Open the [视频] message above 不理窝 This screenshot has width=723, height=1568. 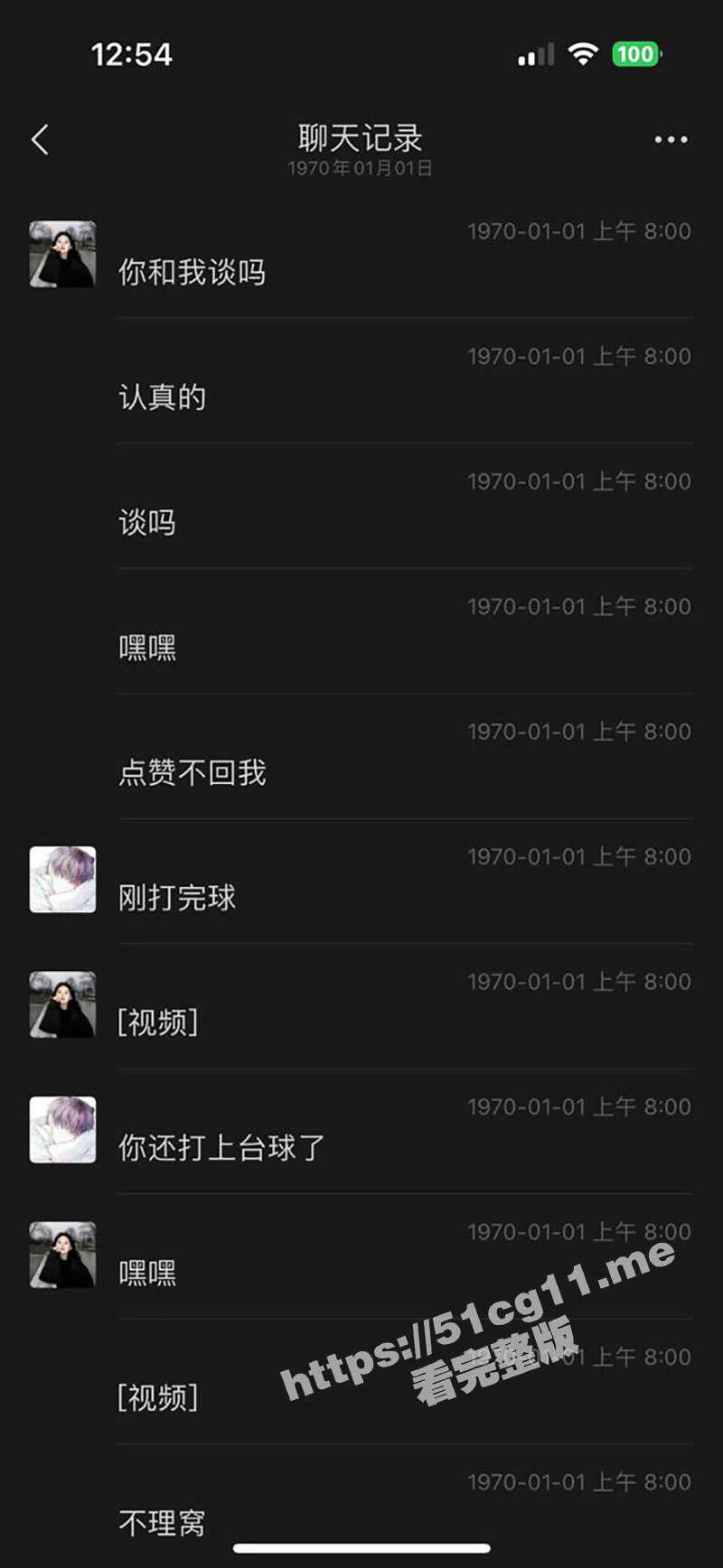[x=158, y=1397]
